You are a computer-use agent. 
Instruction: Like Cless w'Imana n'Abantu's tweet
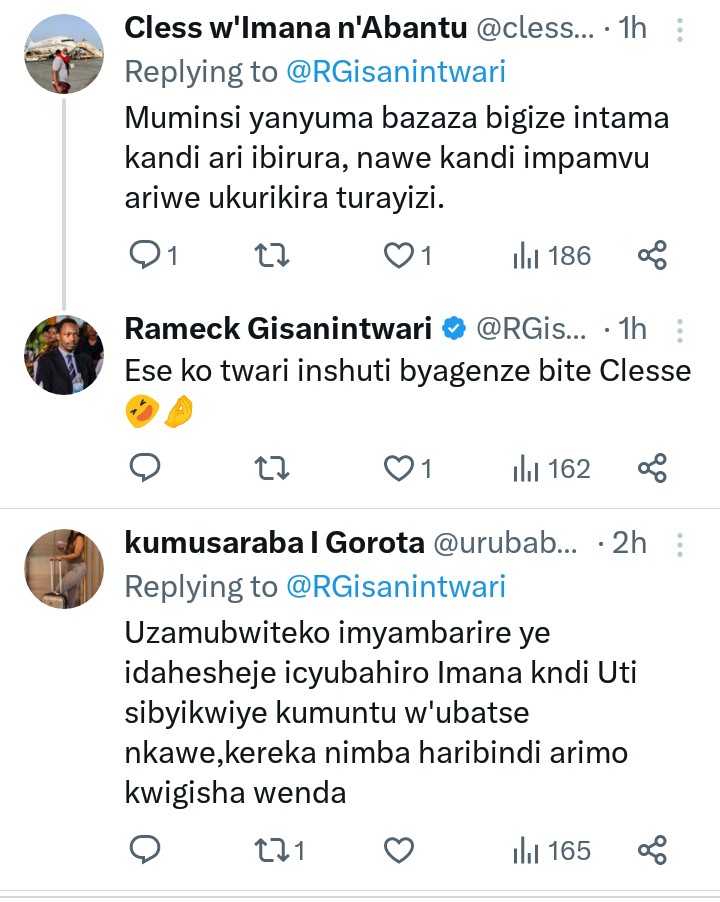click(400, 256)
